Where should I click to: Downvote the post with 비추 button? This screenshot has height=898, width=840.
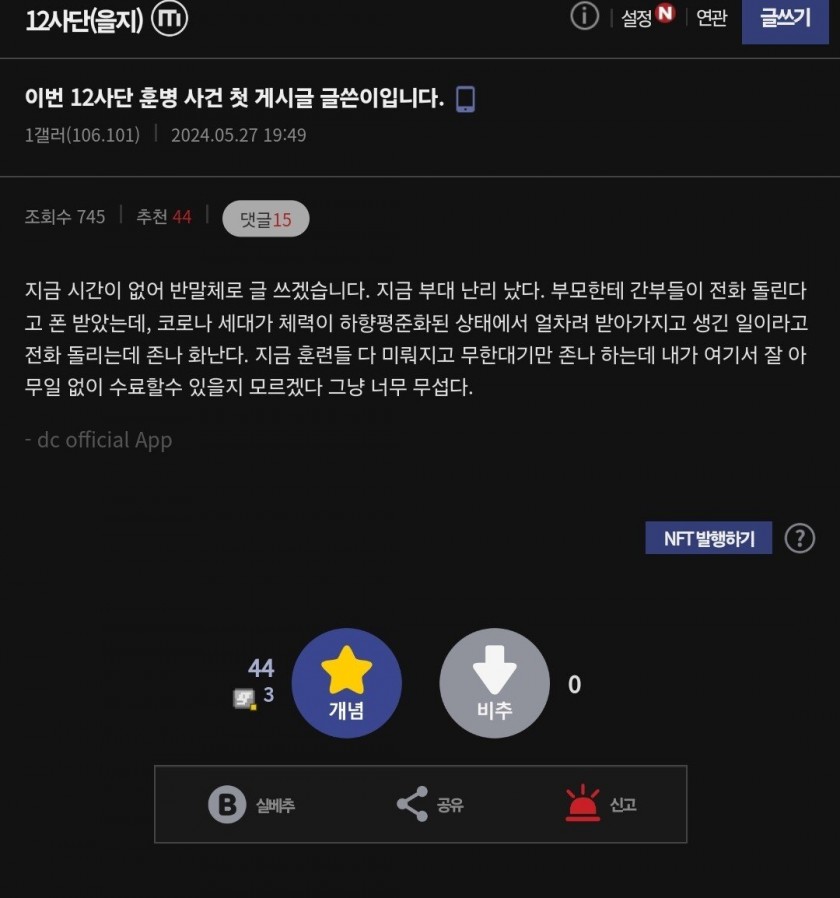click(494, 683)
